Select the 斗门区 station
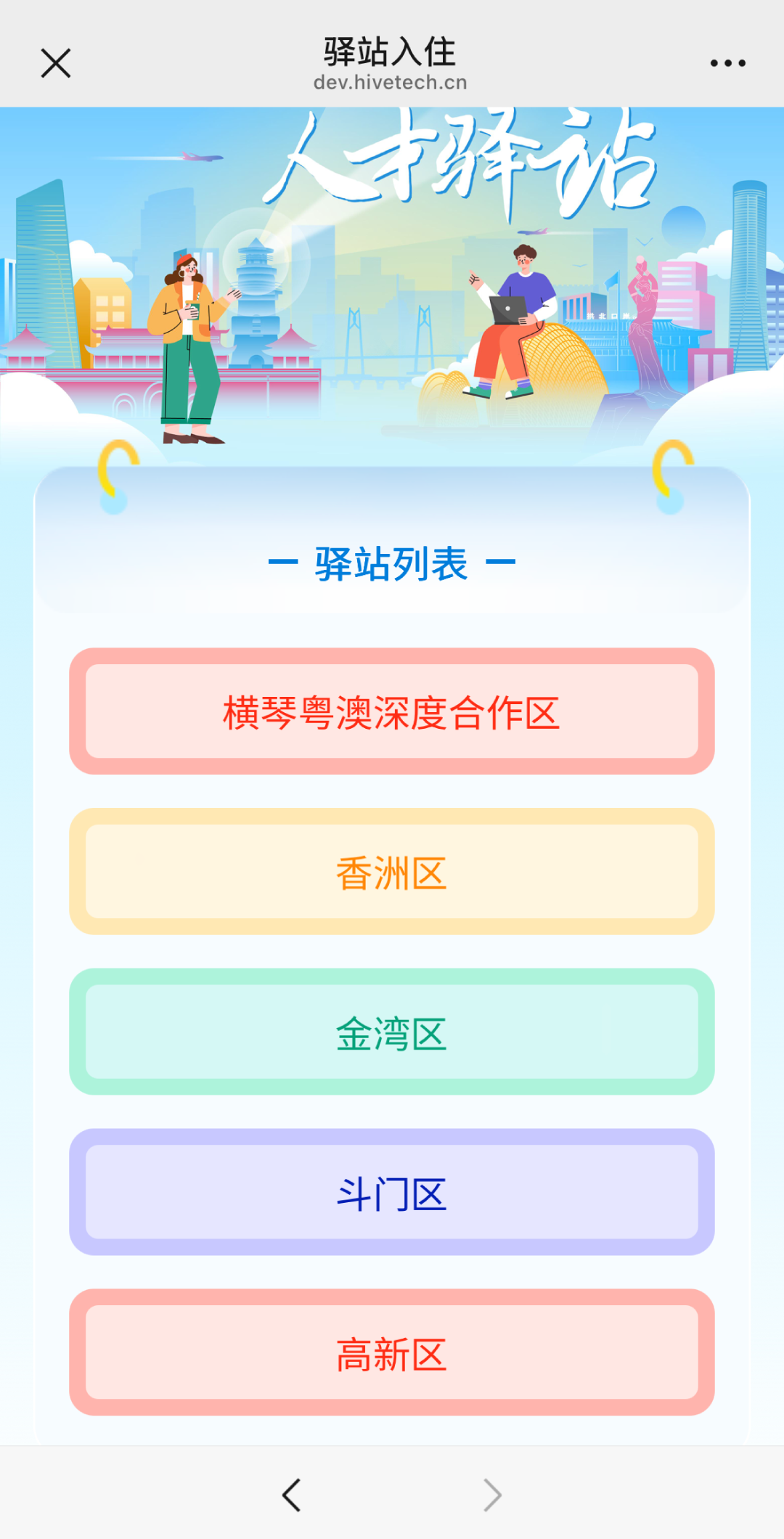 (x=392, y=1194)
